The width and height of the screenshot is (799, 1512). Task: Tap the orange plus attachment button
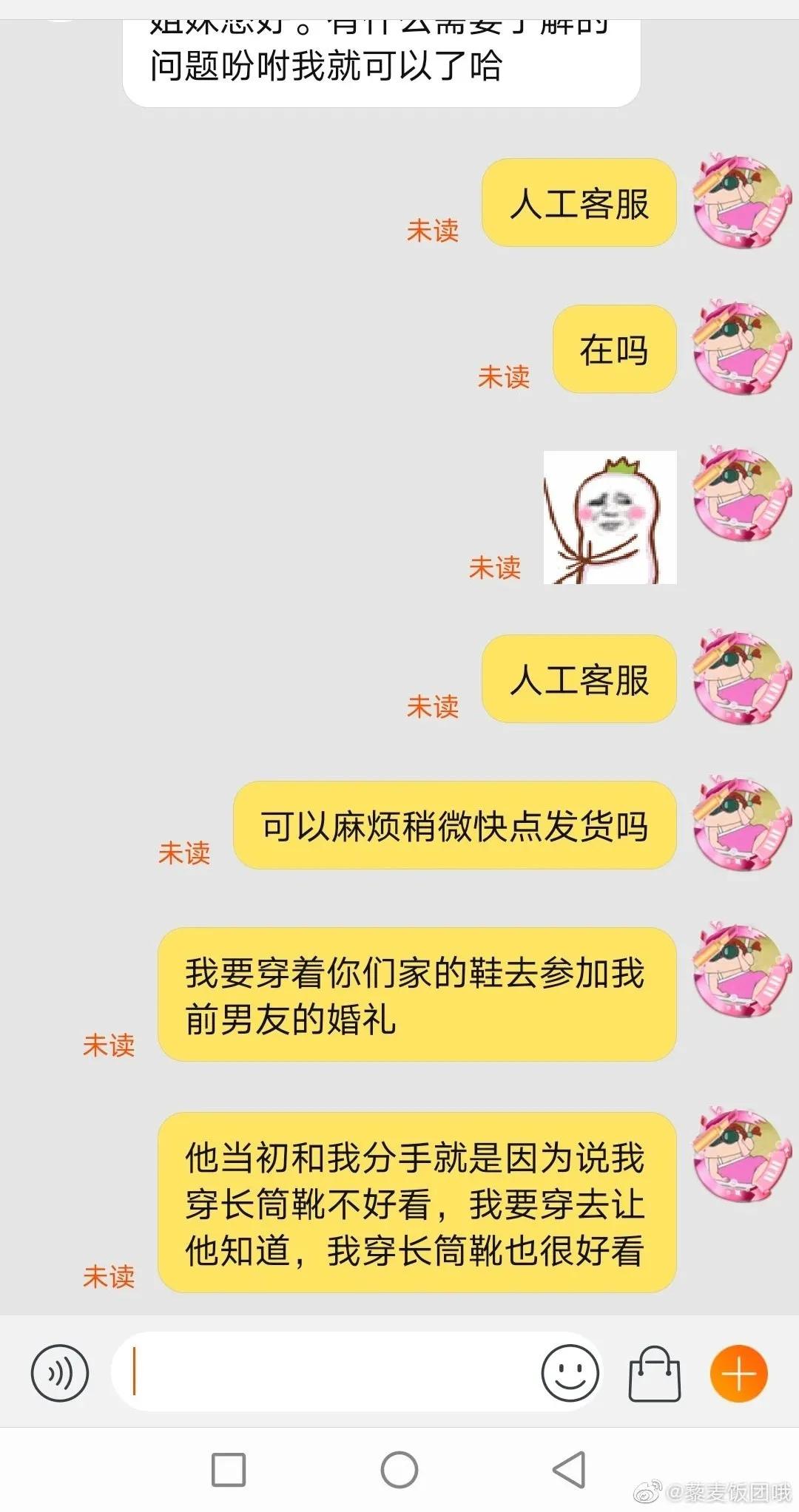(738, 1372)
